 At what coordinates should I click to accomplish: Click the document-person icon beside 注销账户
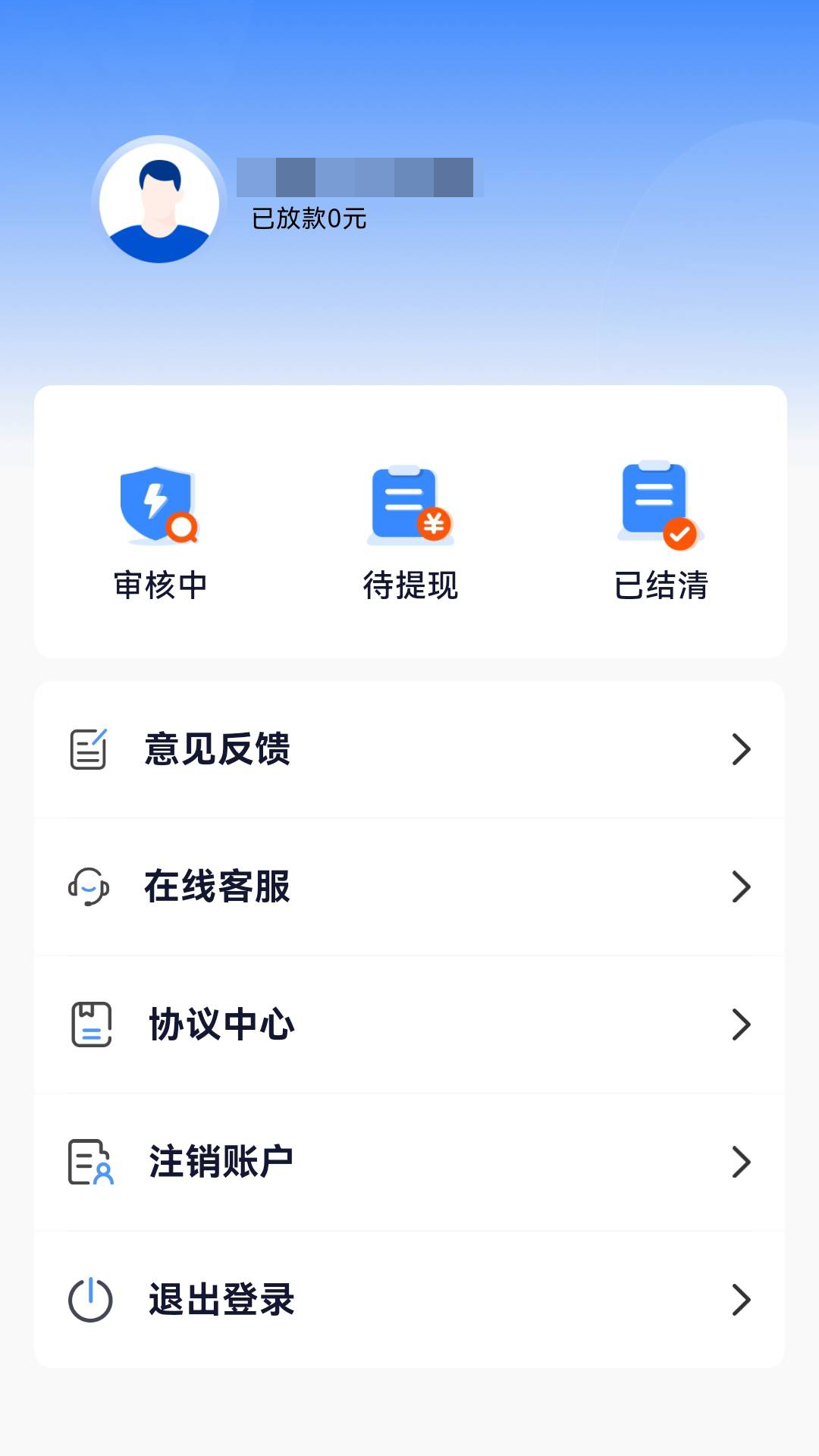89,1162
